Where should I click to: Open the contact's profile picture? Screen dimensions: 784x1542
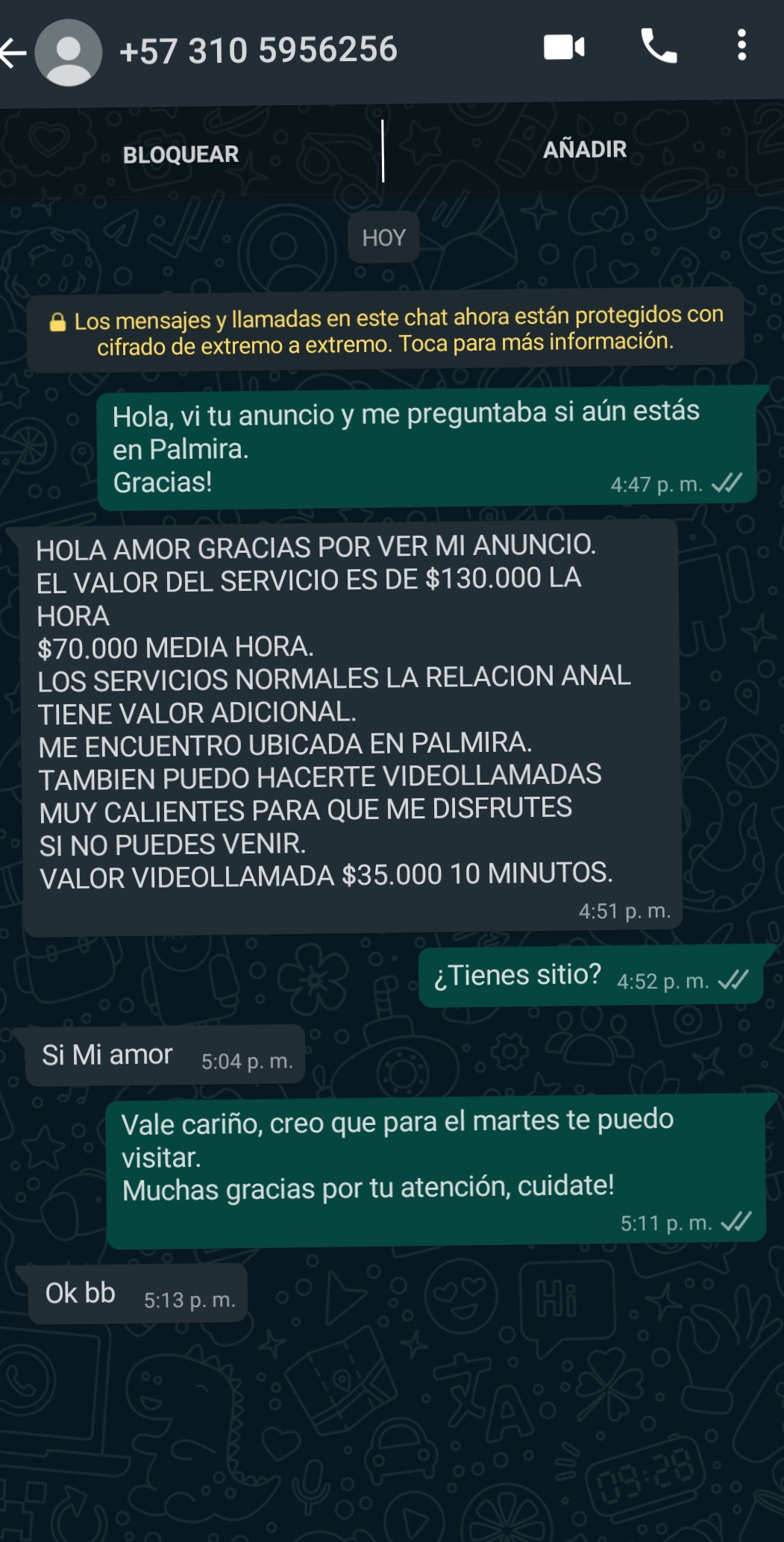point(69,52)
